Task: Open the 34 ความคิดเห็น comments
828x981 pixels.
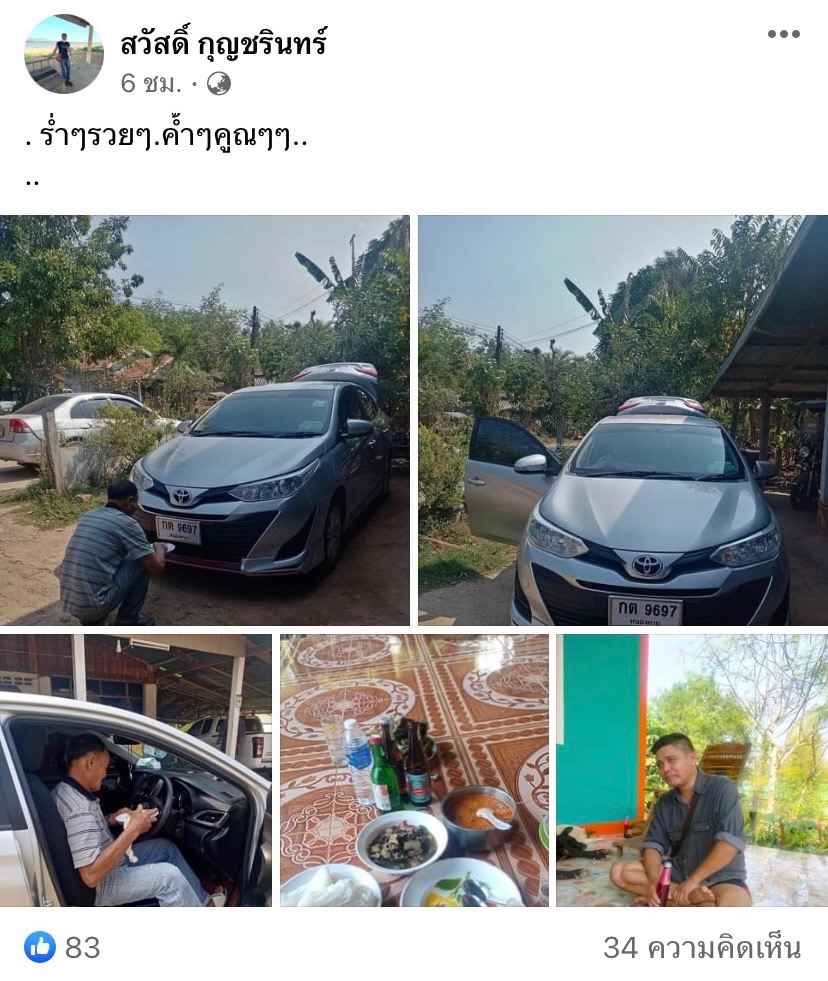Action: 701,947
